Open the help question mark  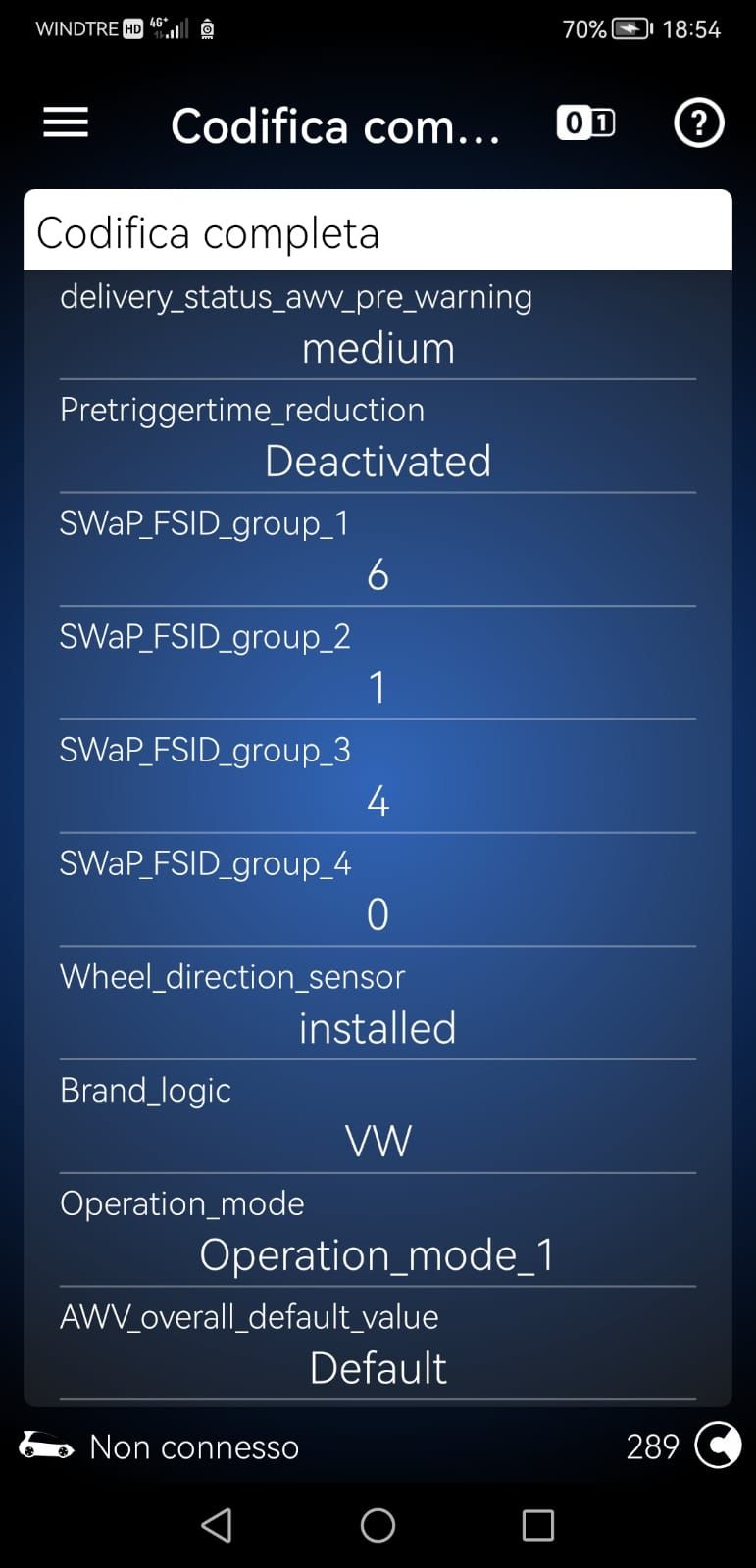pos(698,123)
